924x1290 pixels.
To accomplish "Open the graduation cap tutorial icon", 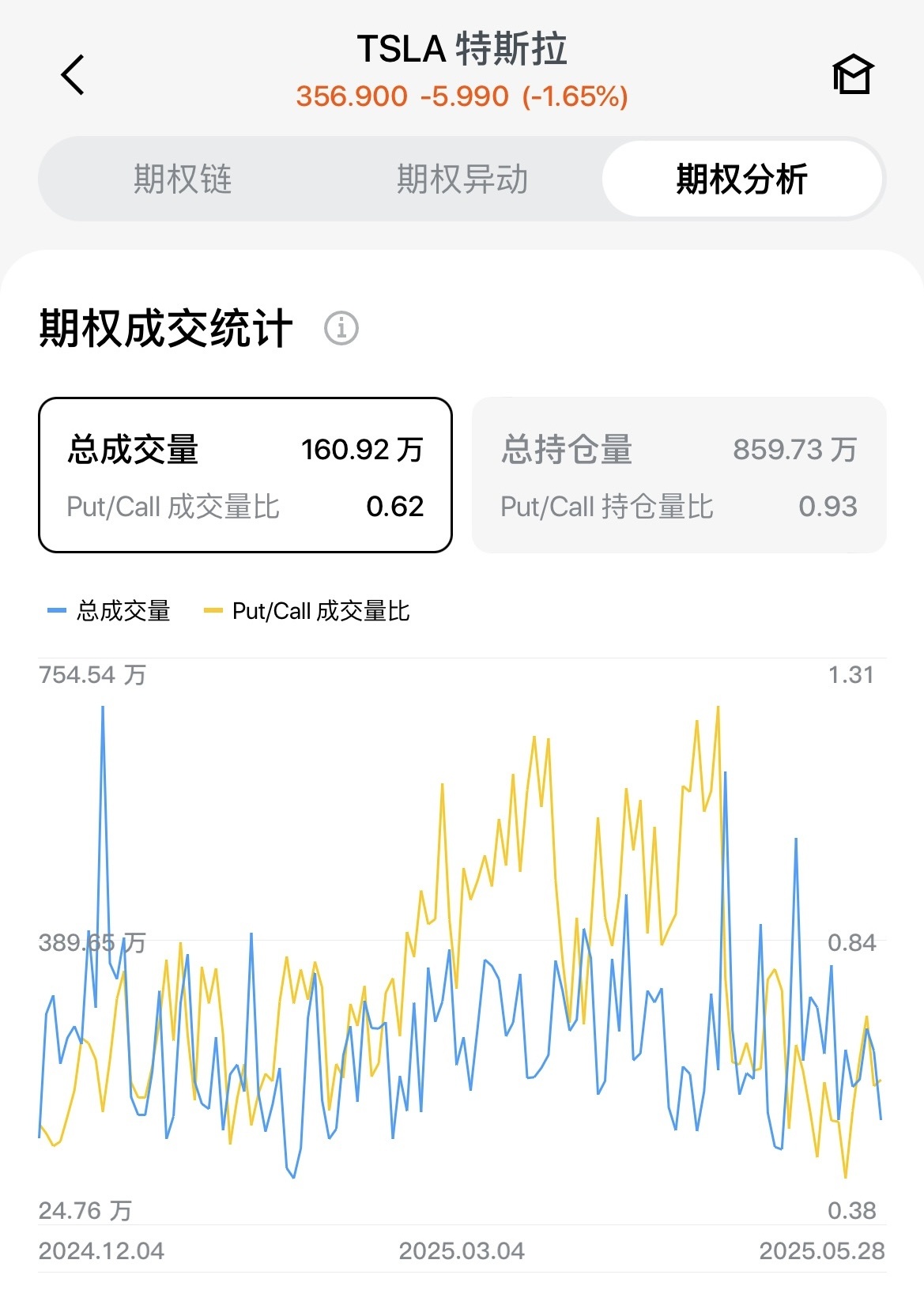I will (x=853, y=75).
